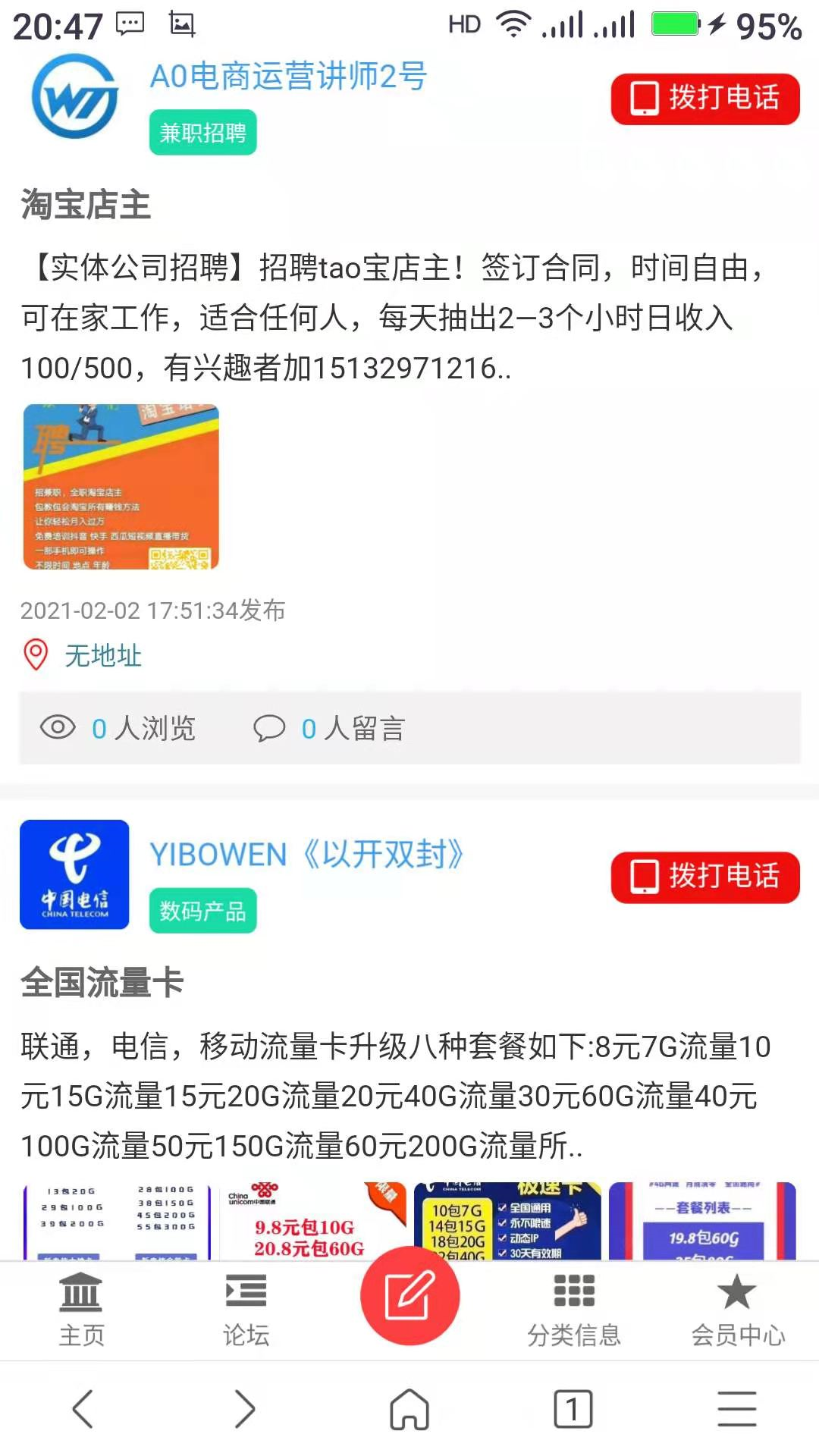Open the 淘宝店主 post image
This screenshot has height=1456, width=819.
pos(121,487)
